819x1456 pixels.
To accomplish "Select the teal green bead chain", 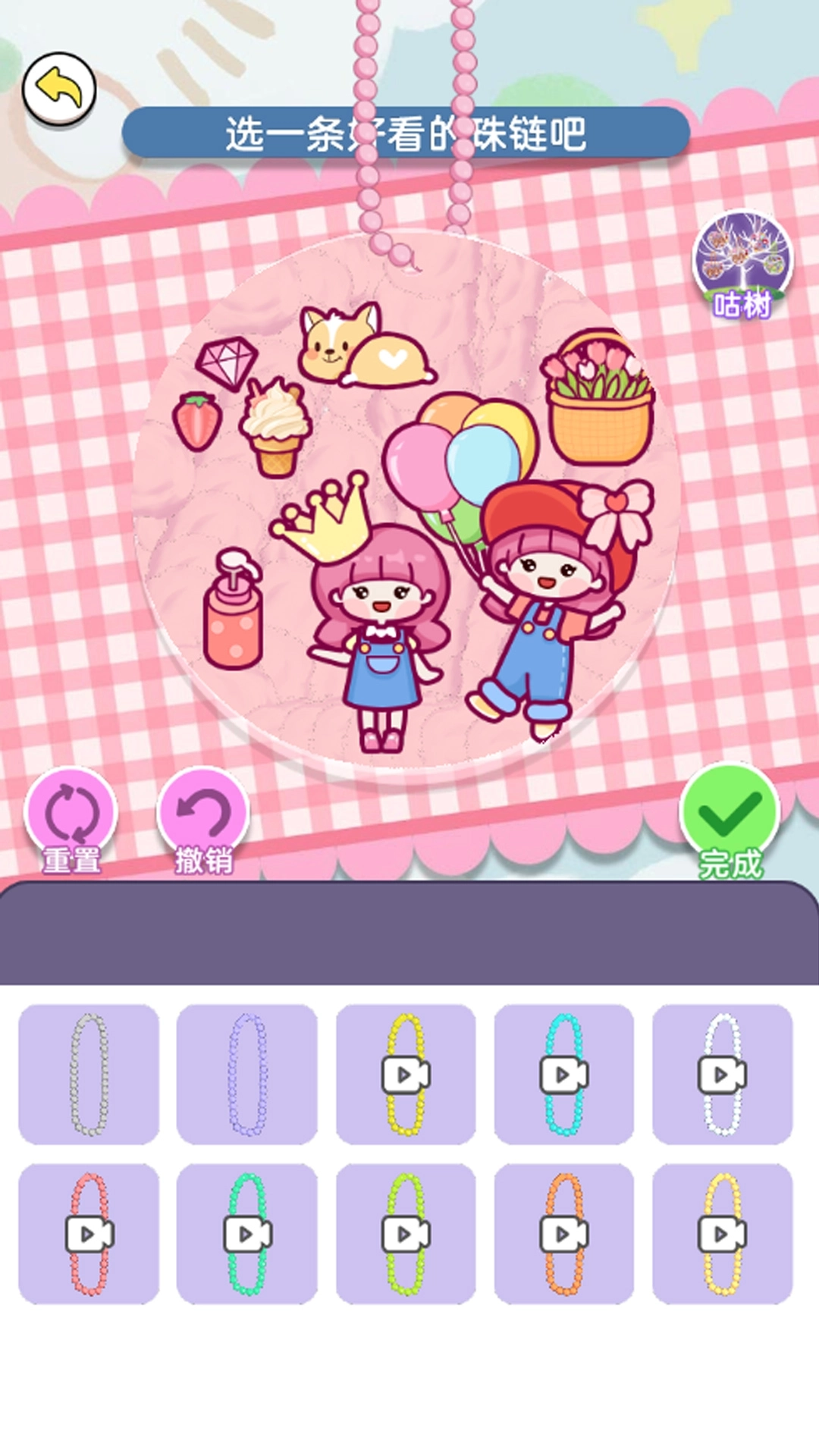I will 247,1234.
